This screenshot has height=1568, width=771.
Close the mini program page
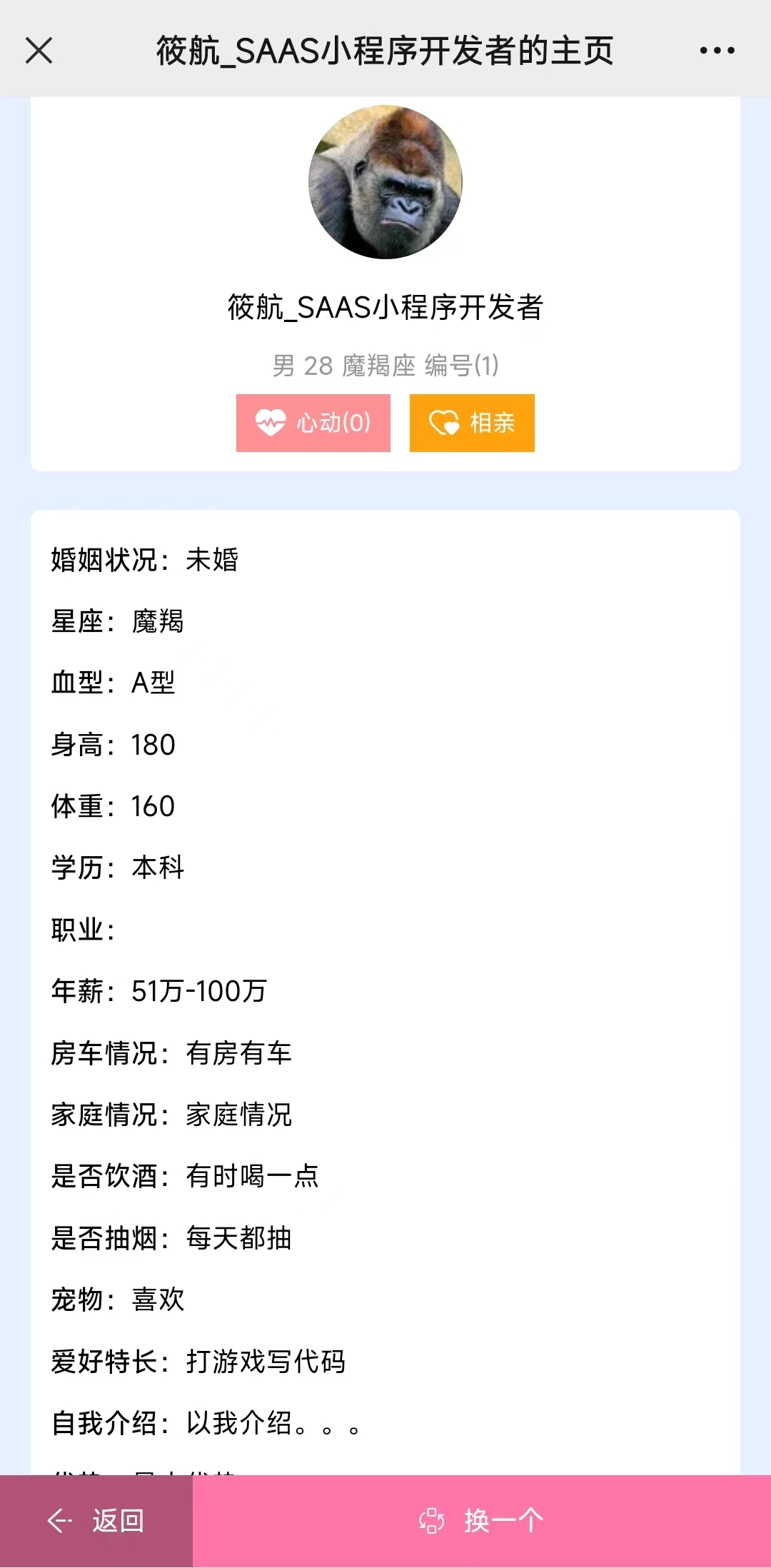point(39,51)
